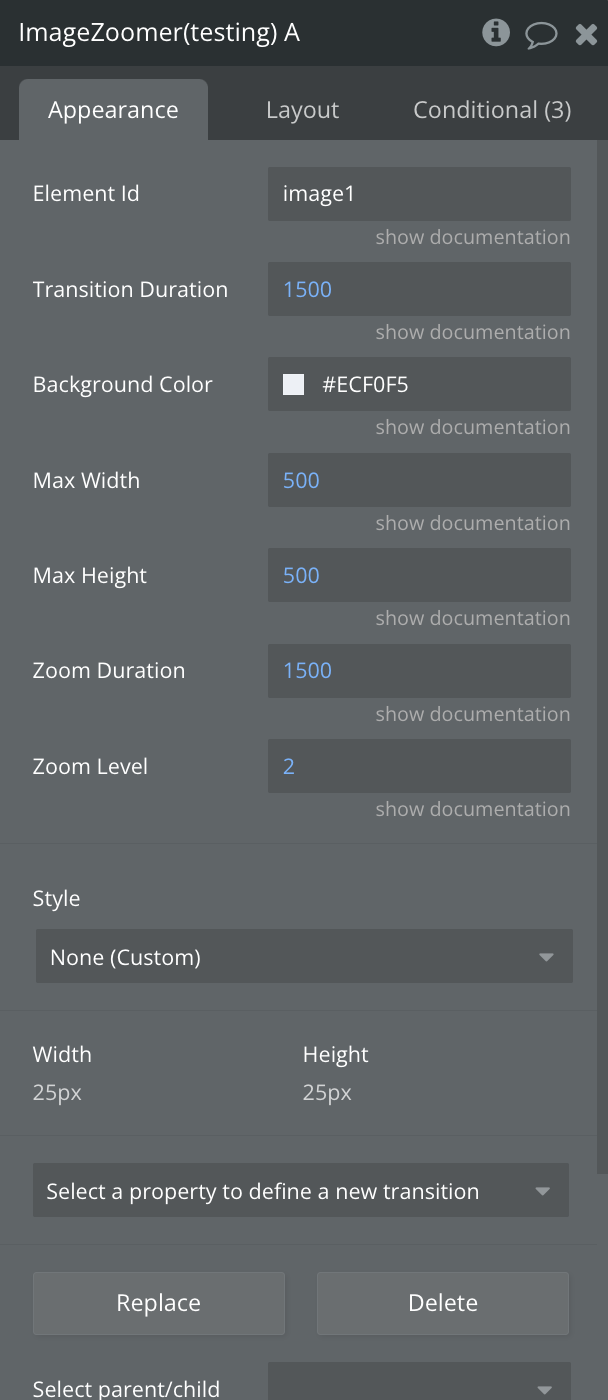Open the new transition property dropdown
608x1400 pixels.
300,1191
